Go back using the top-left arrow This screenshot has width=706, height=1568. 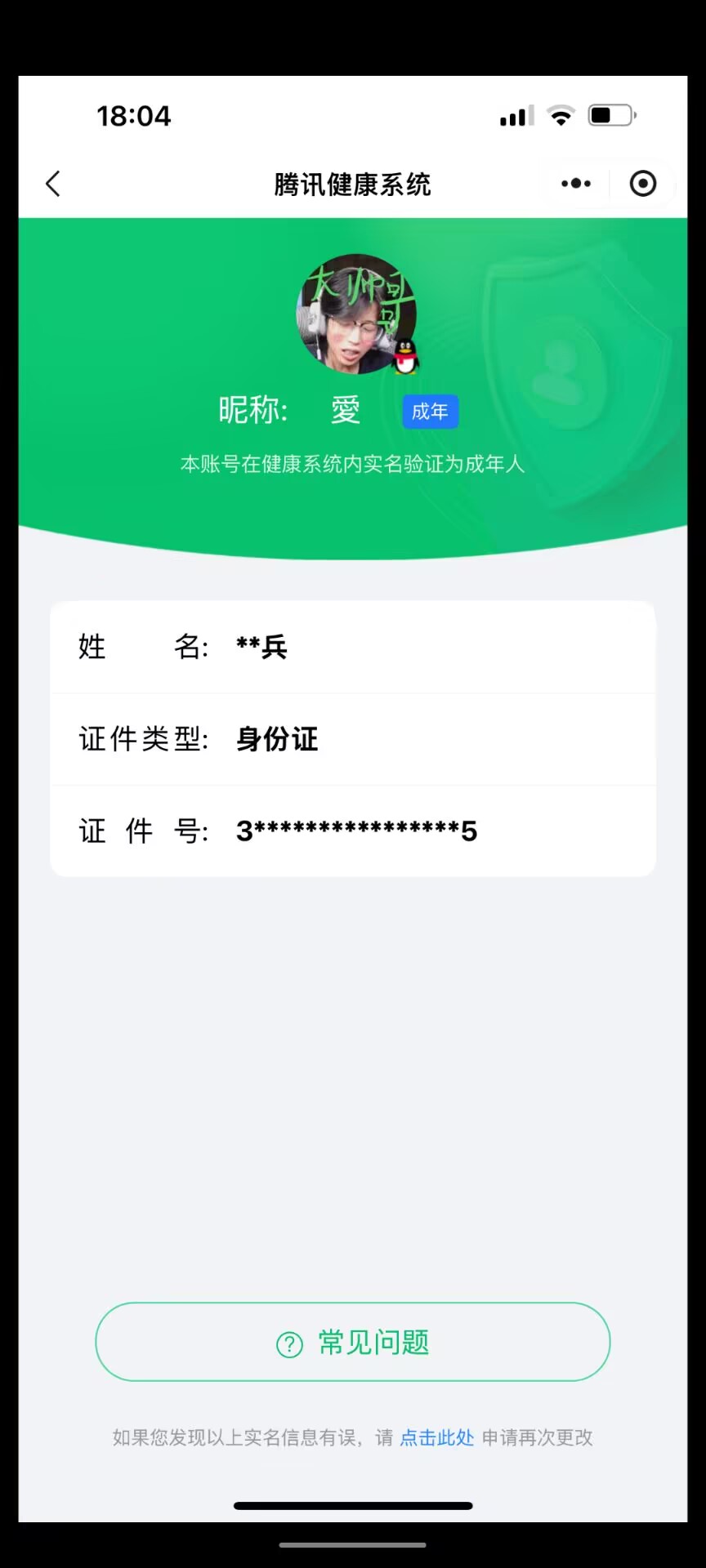(x=53, y=184)
